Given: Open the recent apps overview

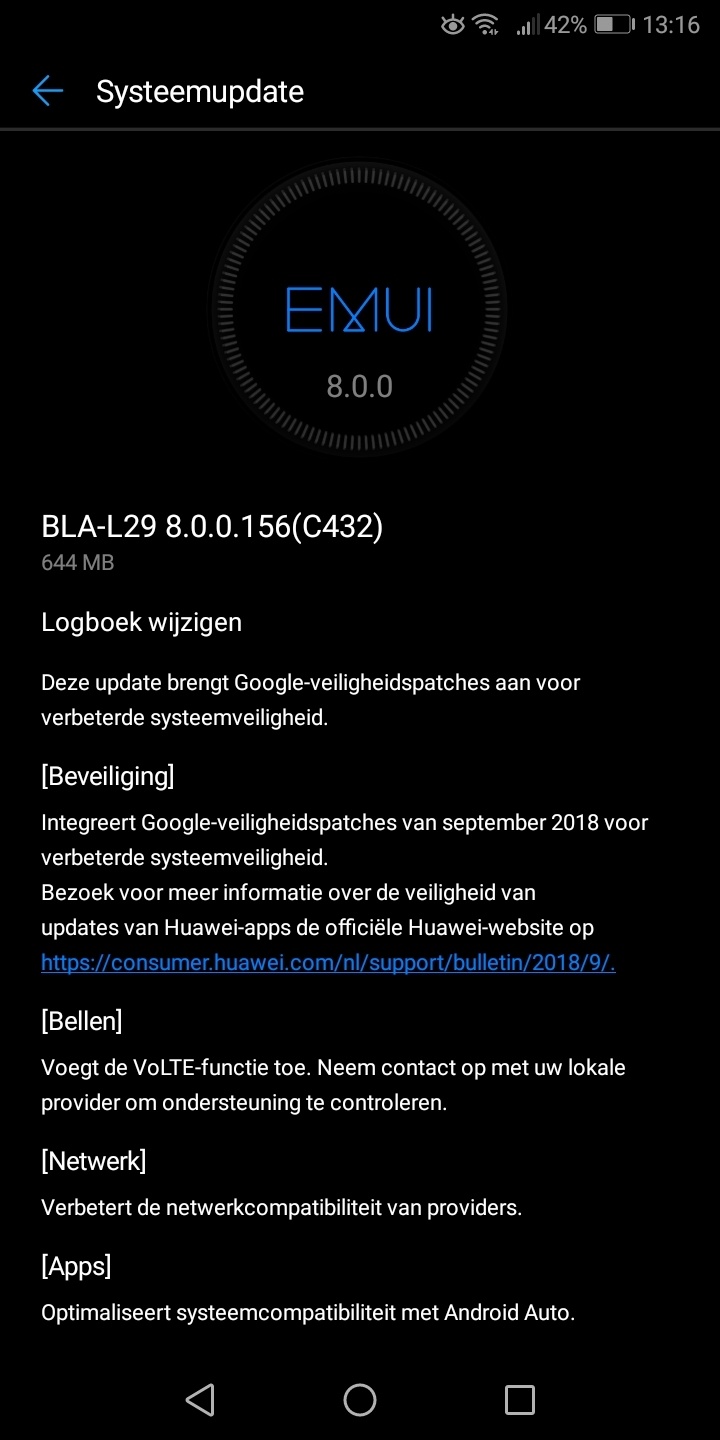Looking at the screenshot, I should tap(520, 1399).
